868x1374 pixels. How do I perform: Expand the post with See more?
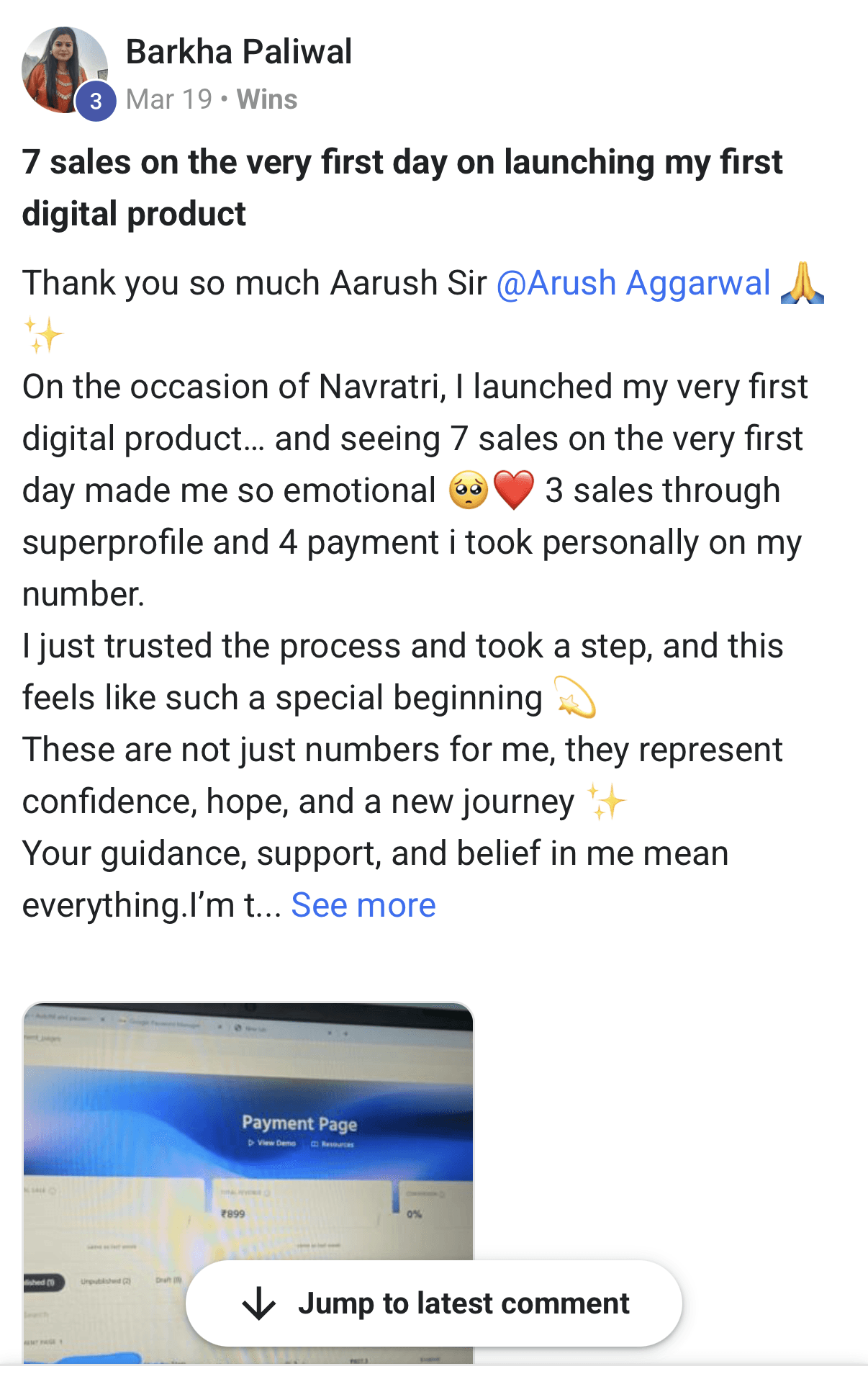(363, 905)
